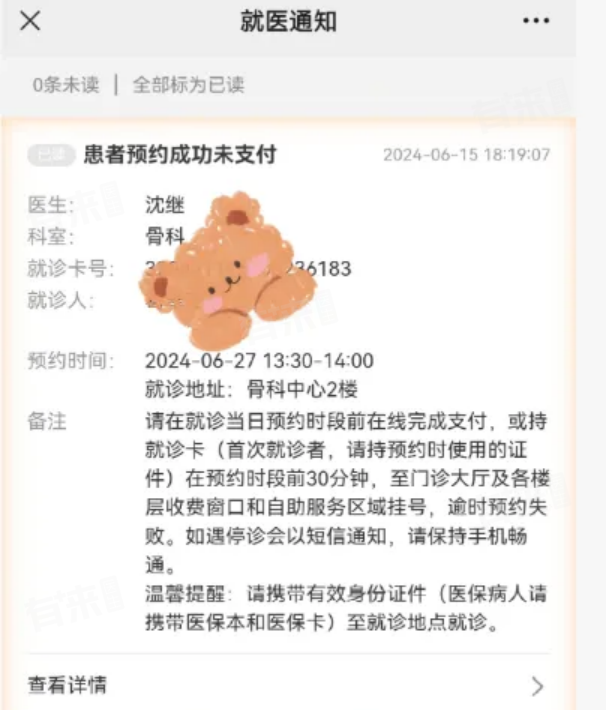The height and width of the screenshot is (710, 606).
Task: Open the 患者预约成功未支付 notification card
Action: coord(180,155)
